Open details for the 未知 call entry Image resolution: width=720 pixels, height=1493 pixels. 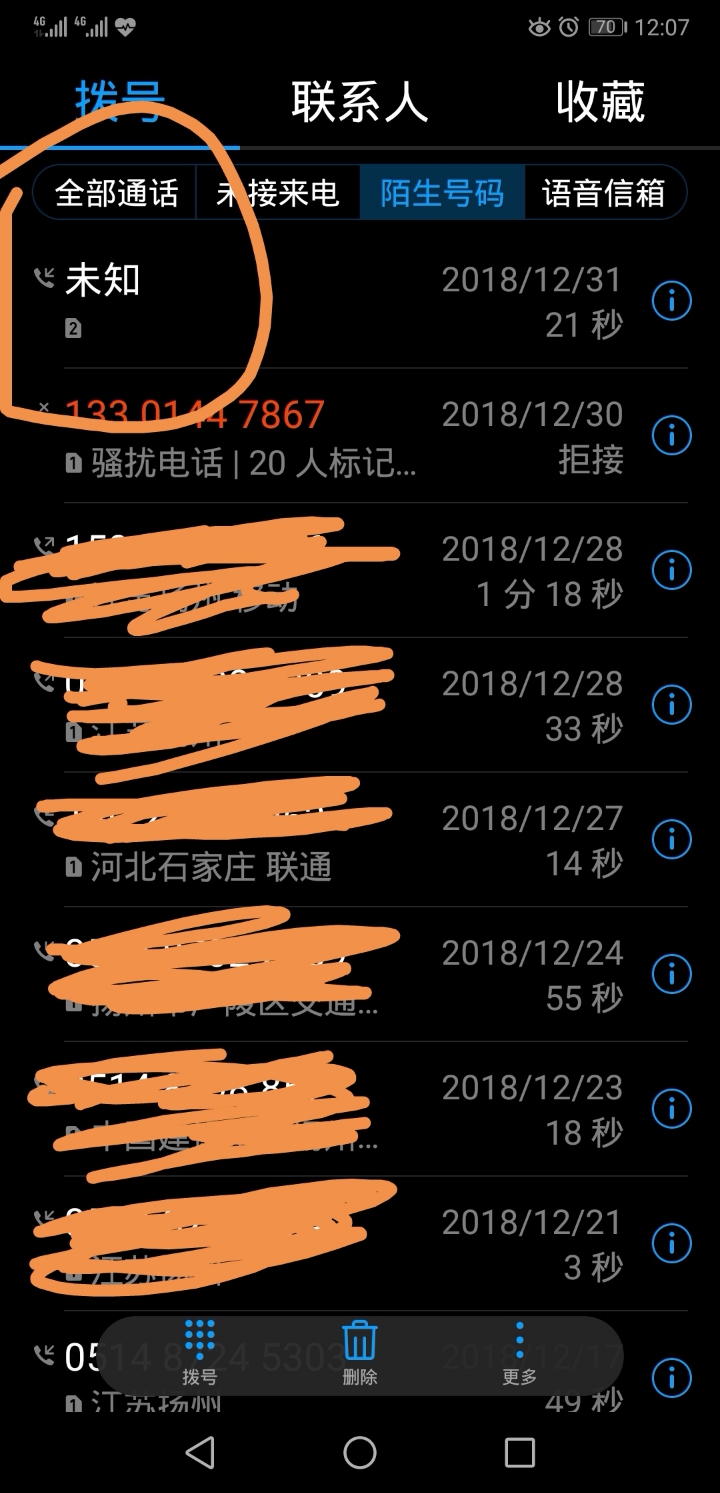point(672,300)
